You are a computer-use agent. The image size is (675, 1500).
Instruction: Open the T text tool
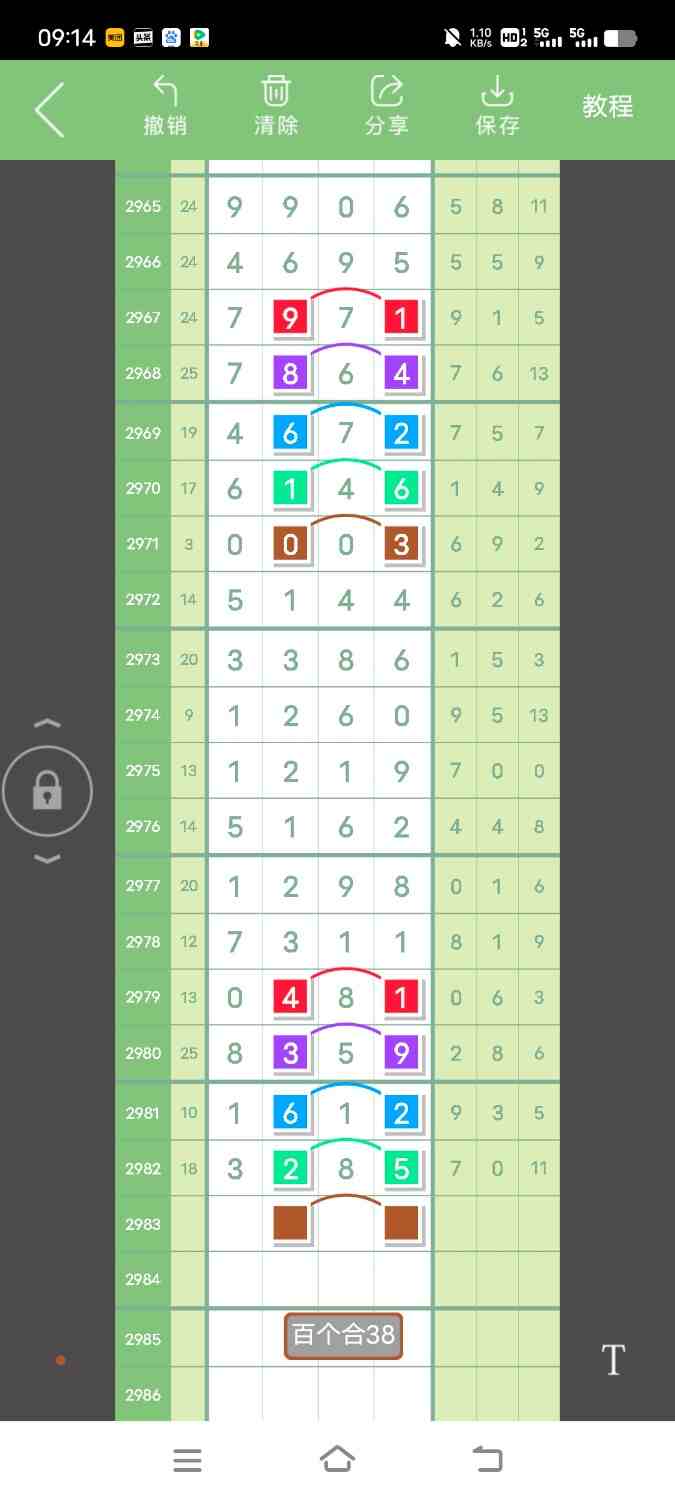click(612, 1360)
